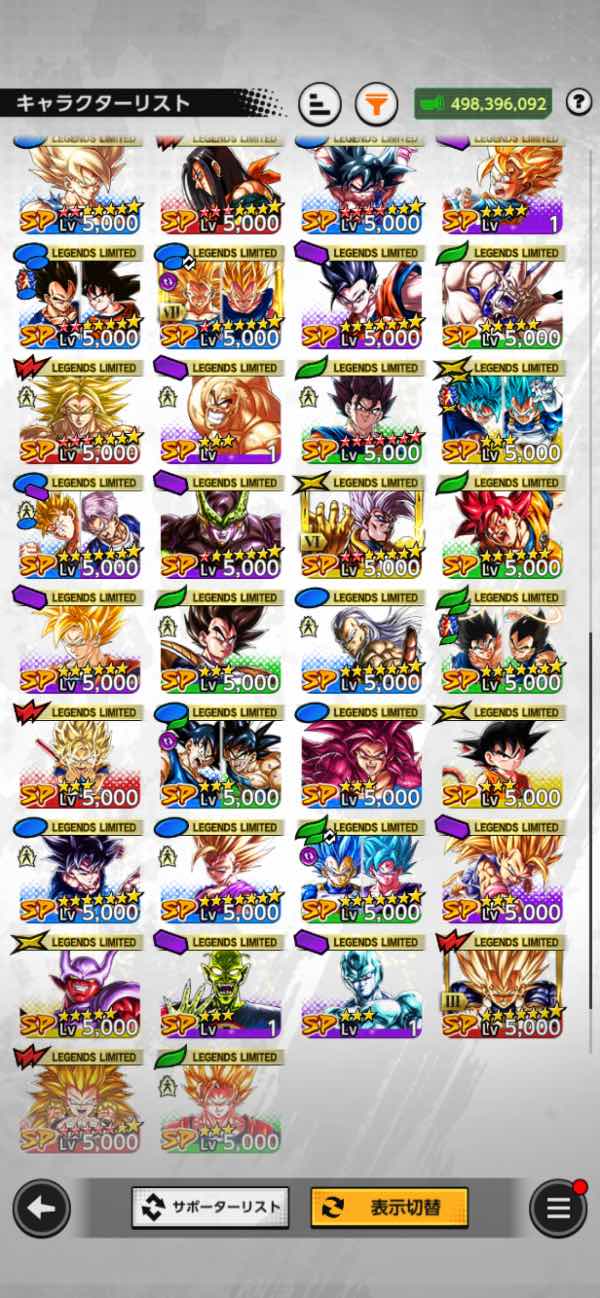Screen dimensions: 600x1298
Task: Open the sort order button
Action: [x=320, y=104]
